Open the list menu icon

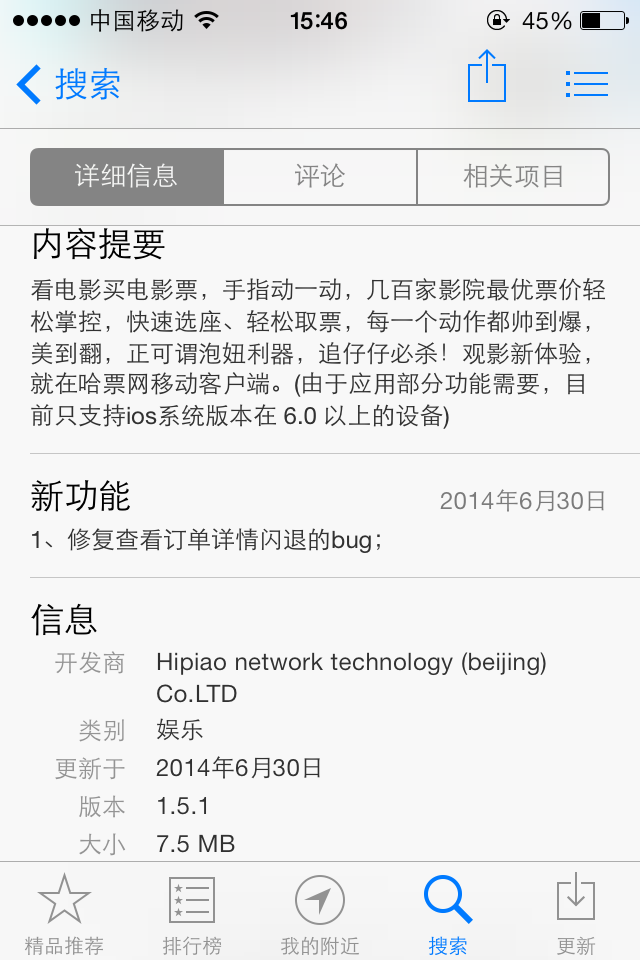(587, 84)
